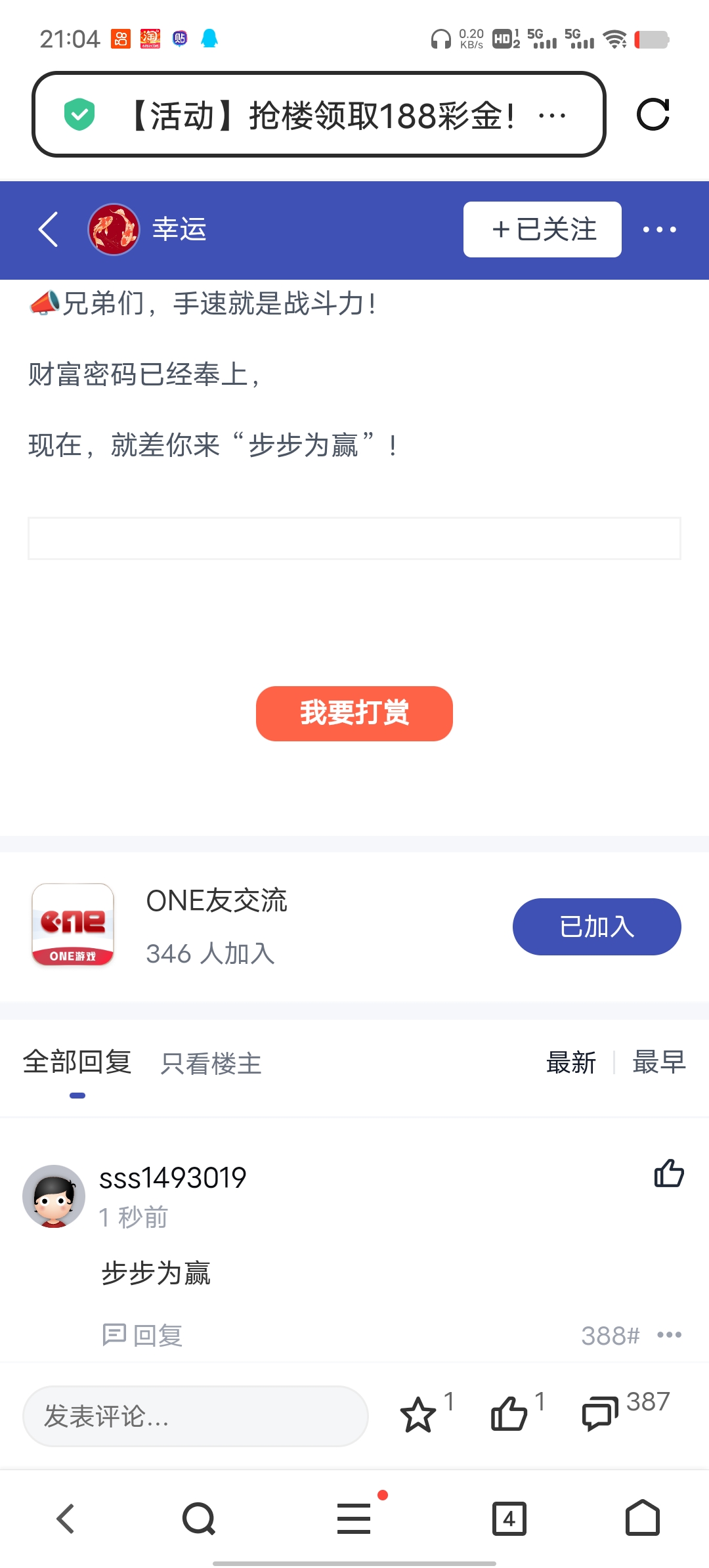Tap the 已加入 joined button

point(596,926)
